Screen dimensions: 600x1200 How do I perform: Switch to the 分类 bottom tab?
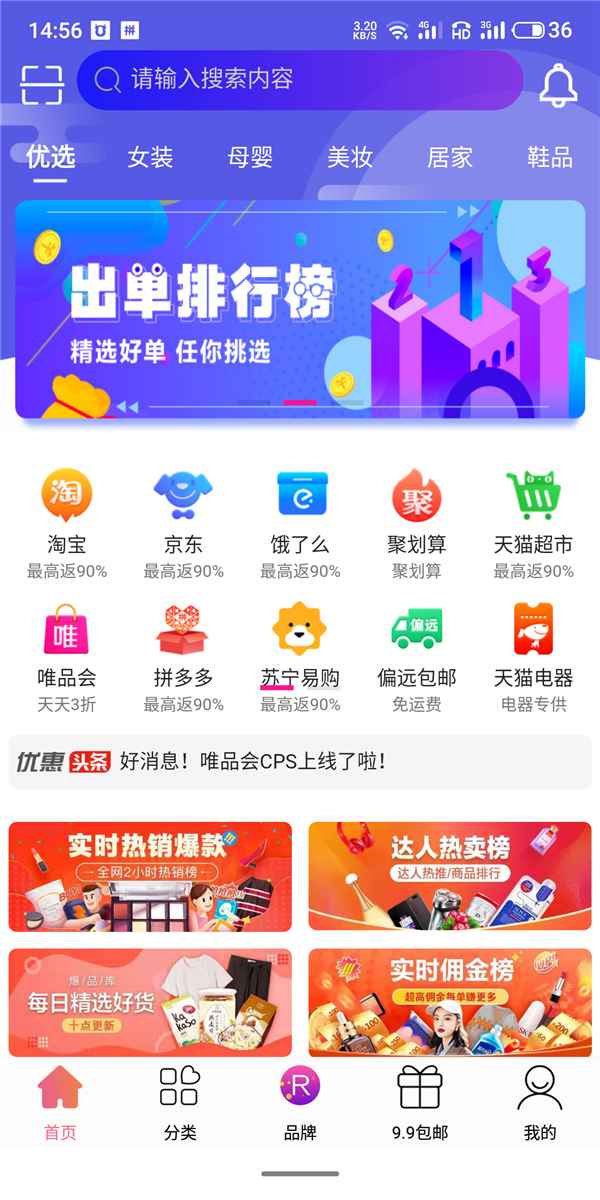coord(180,1102)
